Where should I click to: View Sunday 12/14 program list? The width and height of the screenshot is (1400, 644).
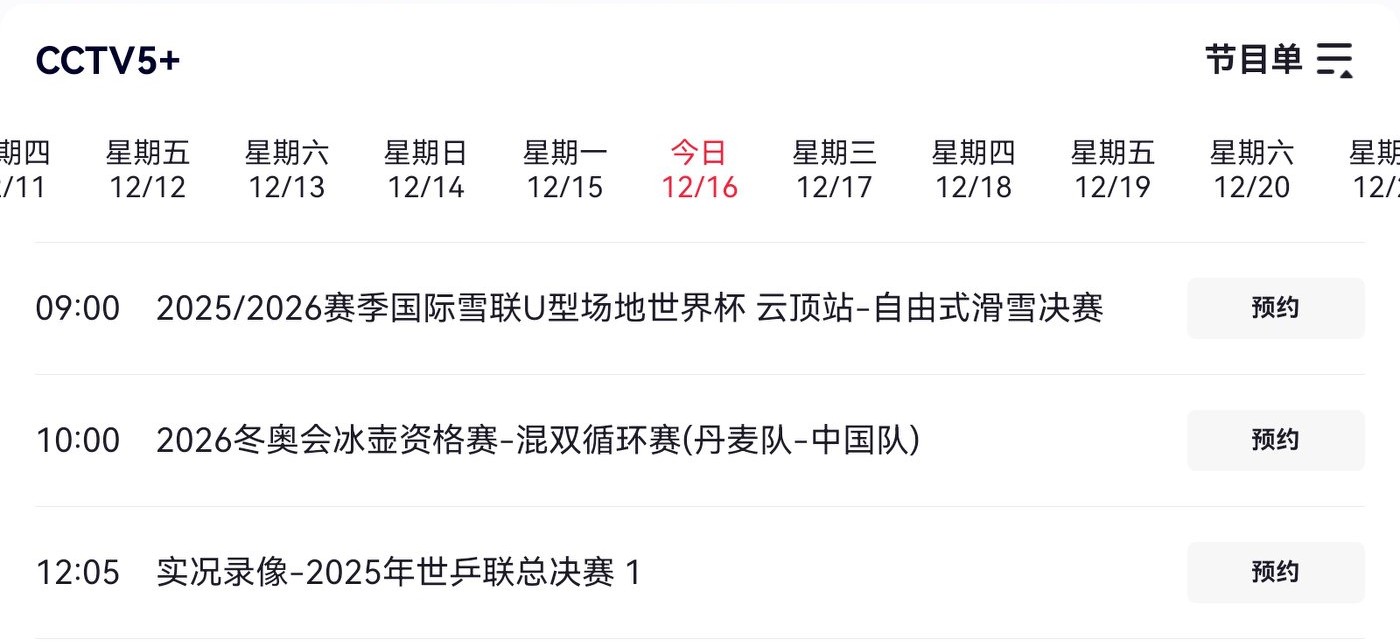[426, 170]
